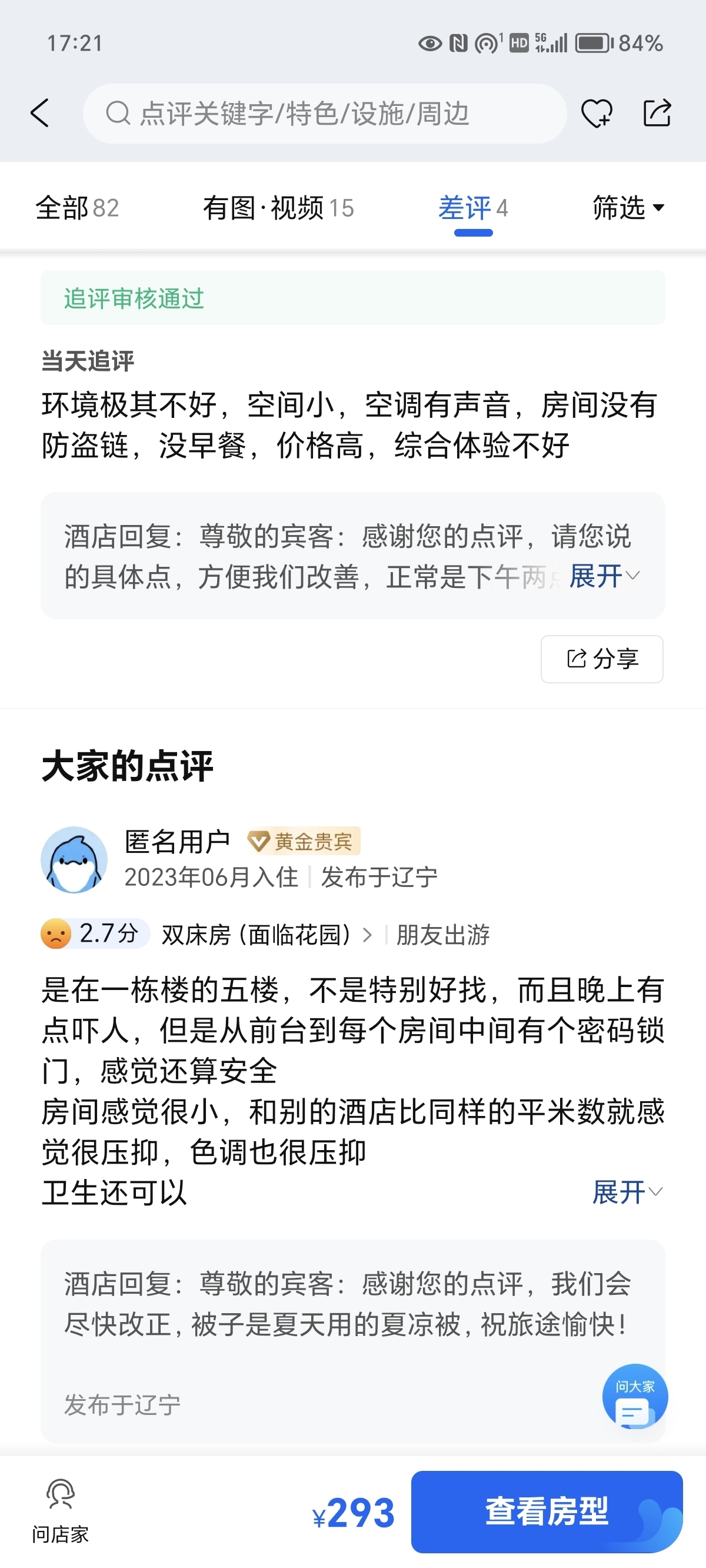Switch to the 有图·视频 15 tab
The width and height of the screenshot is (706, 1568).
click(x=278, y=208)
